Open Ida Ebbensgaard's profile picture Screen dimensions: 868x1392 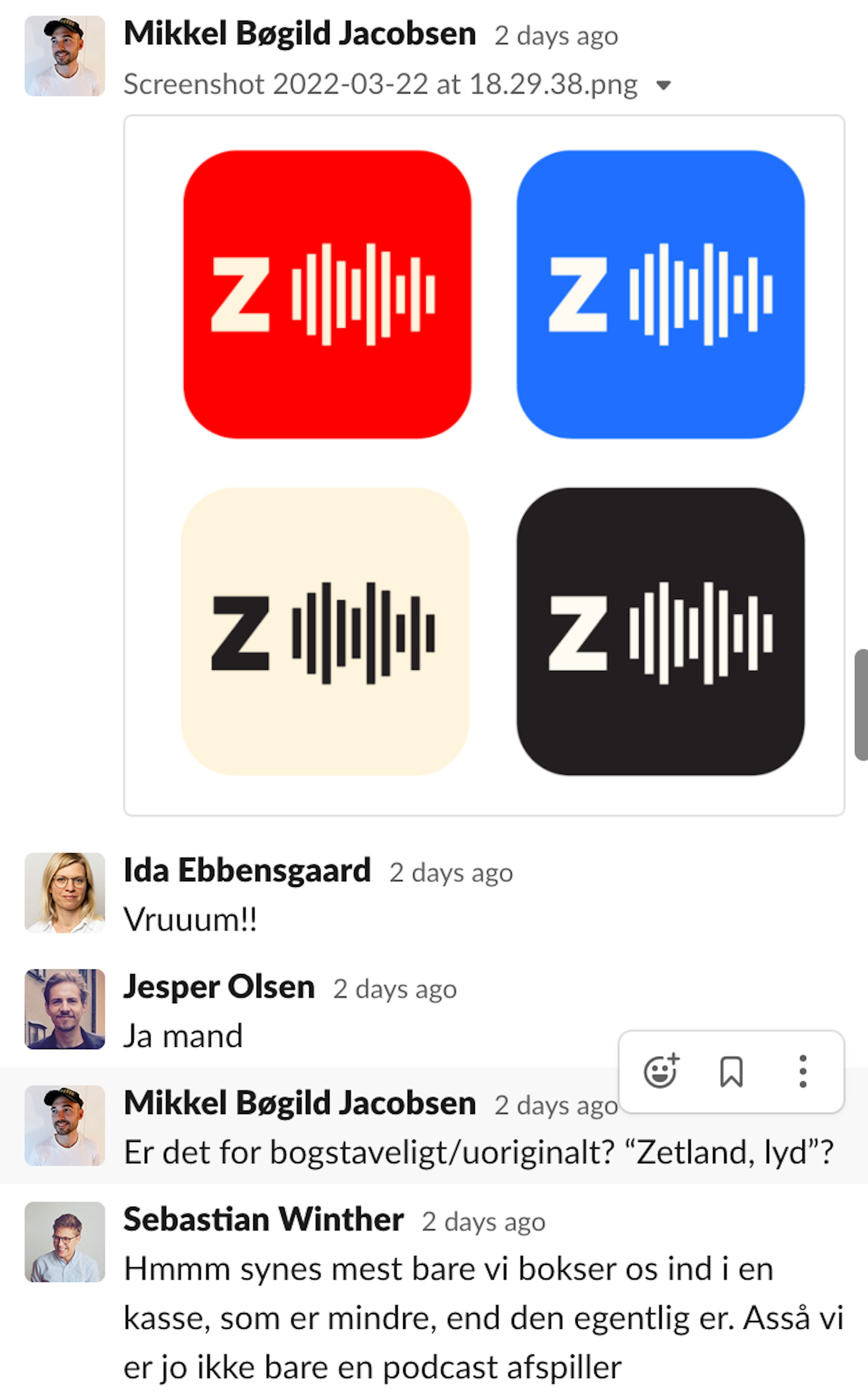point(64,892)
